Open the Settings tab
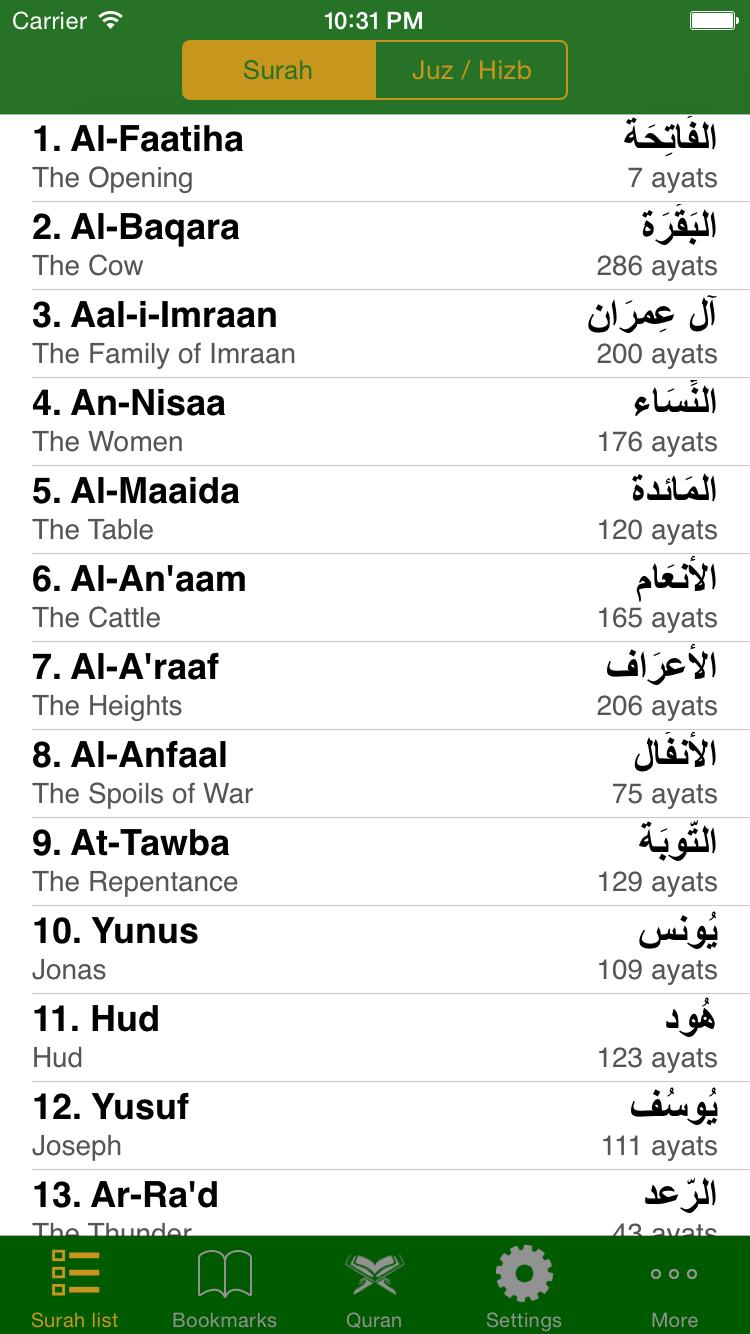Viewport: 750px width, 1334px height. click(525, 1286)
